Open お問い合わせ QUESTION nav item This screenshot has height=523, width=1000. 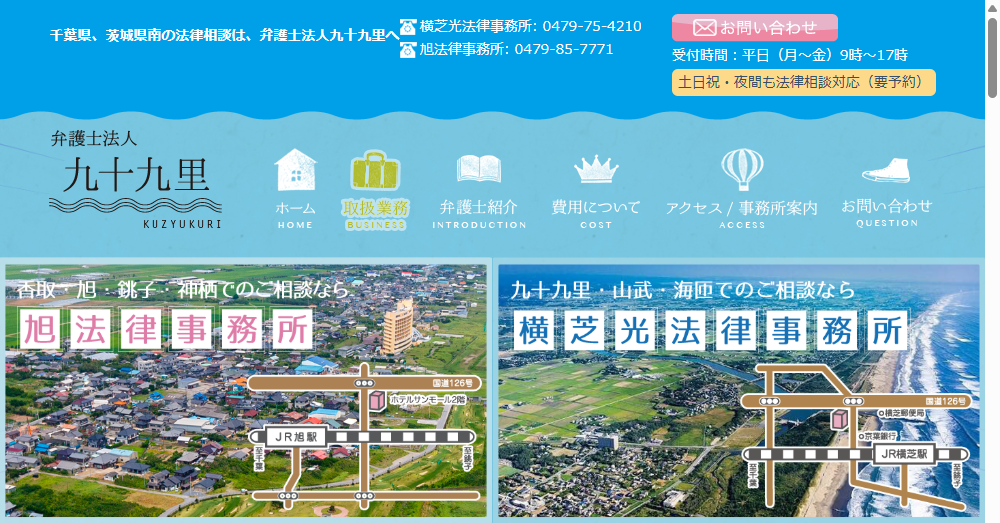[886, 190]
